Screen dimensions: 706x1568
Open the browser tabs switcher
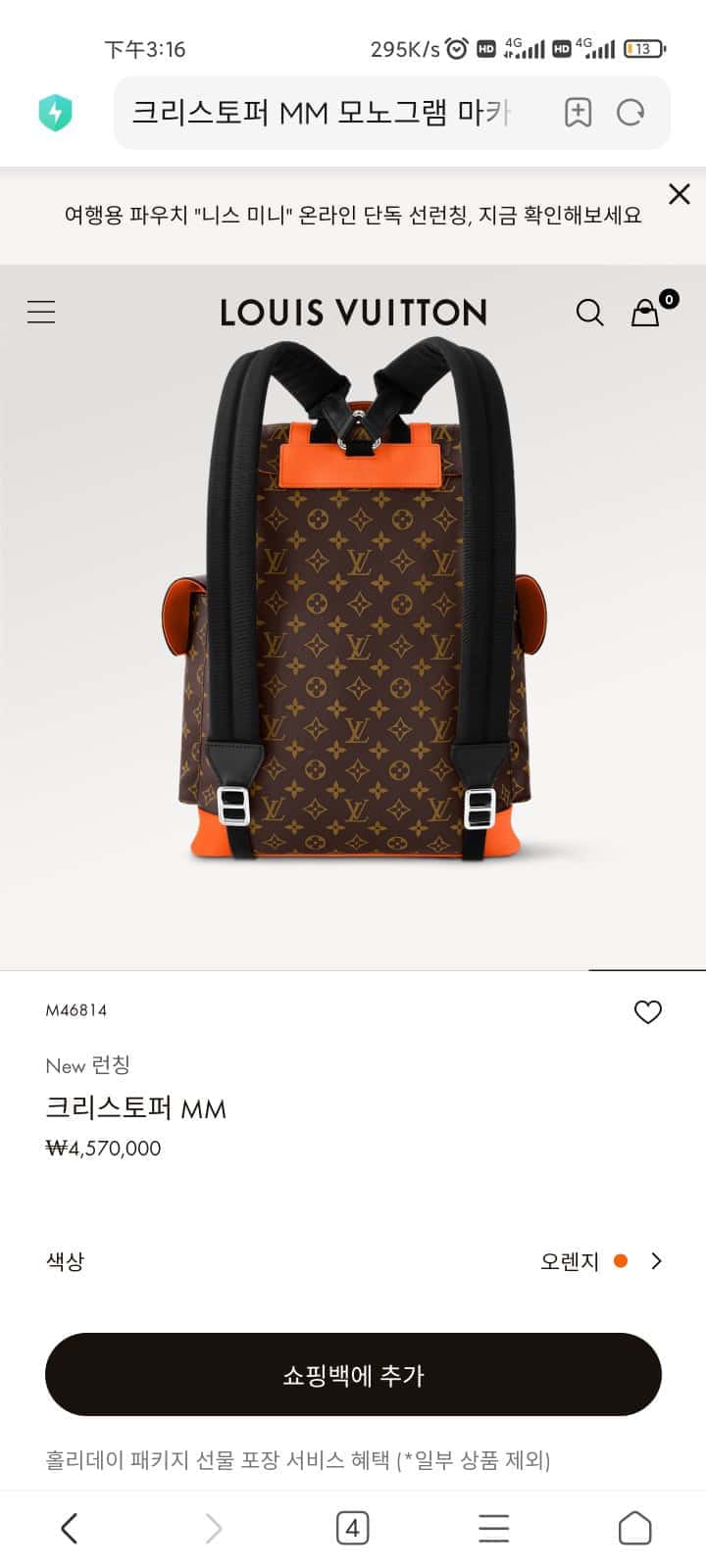point(352,1528)
